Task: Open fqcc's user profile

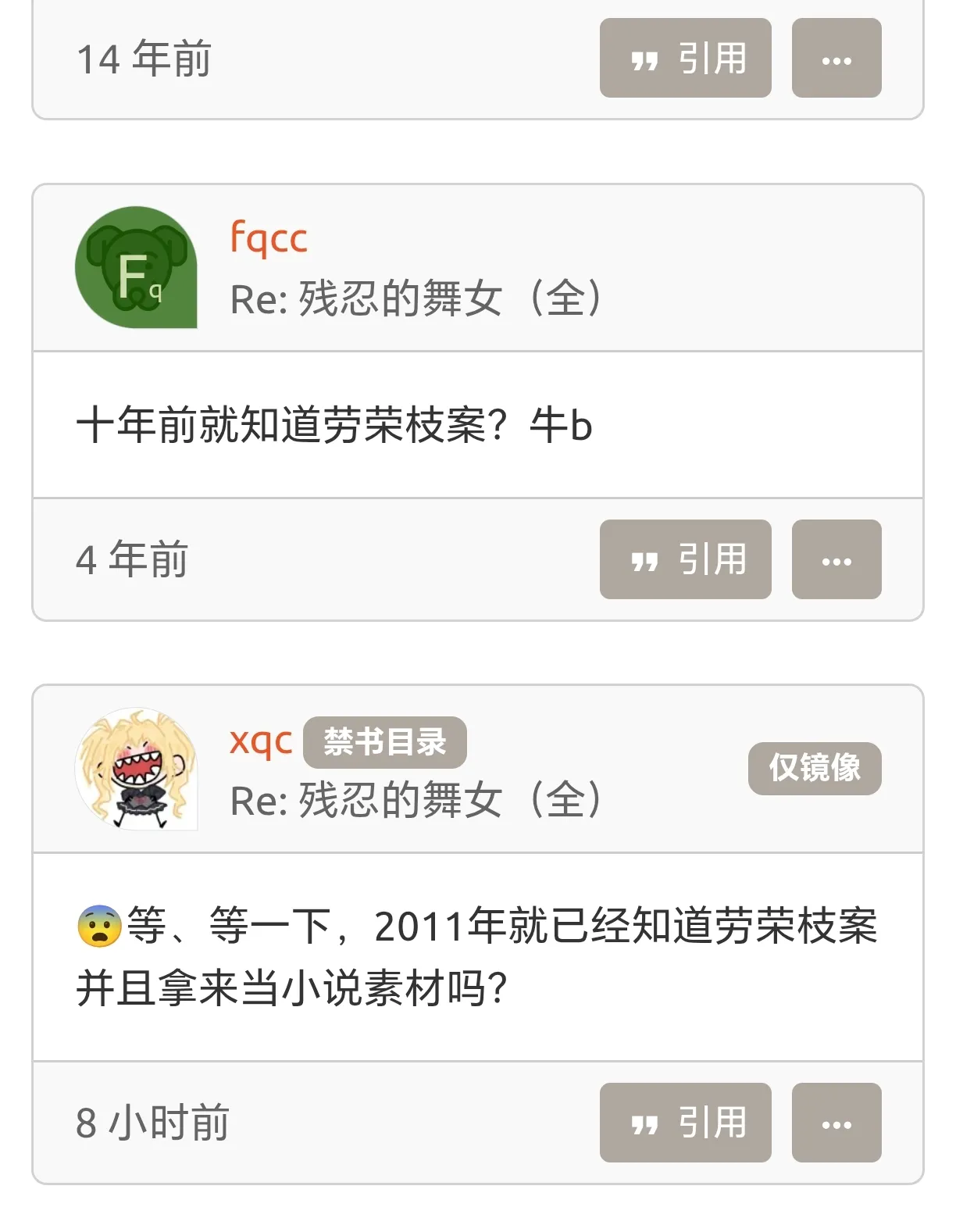Action: (269, 237)
